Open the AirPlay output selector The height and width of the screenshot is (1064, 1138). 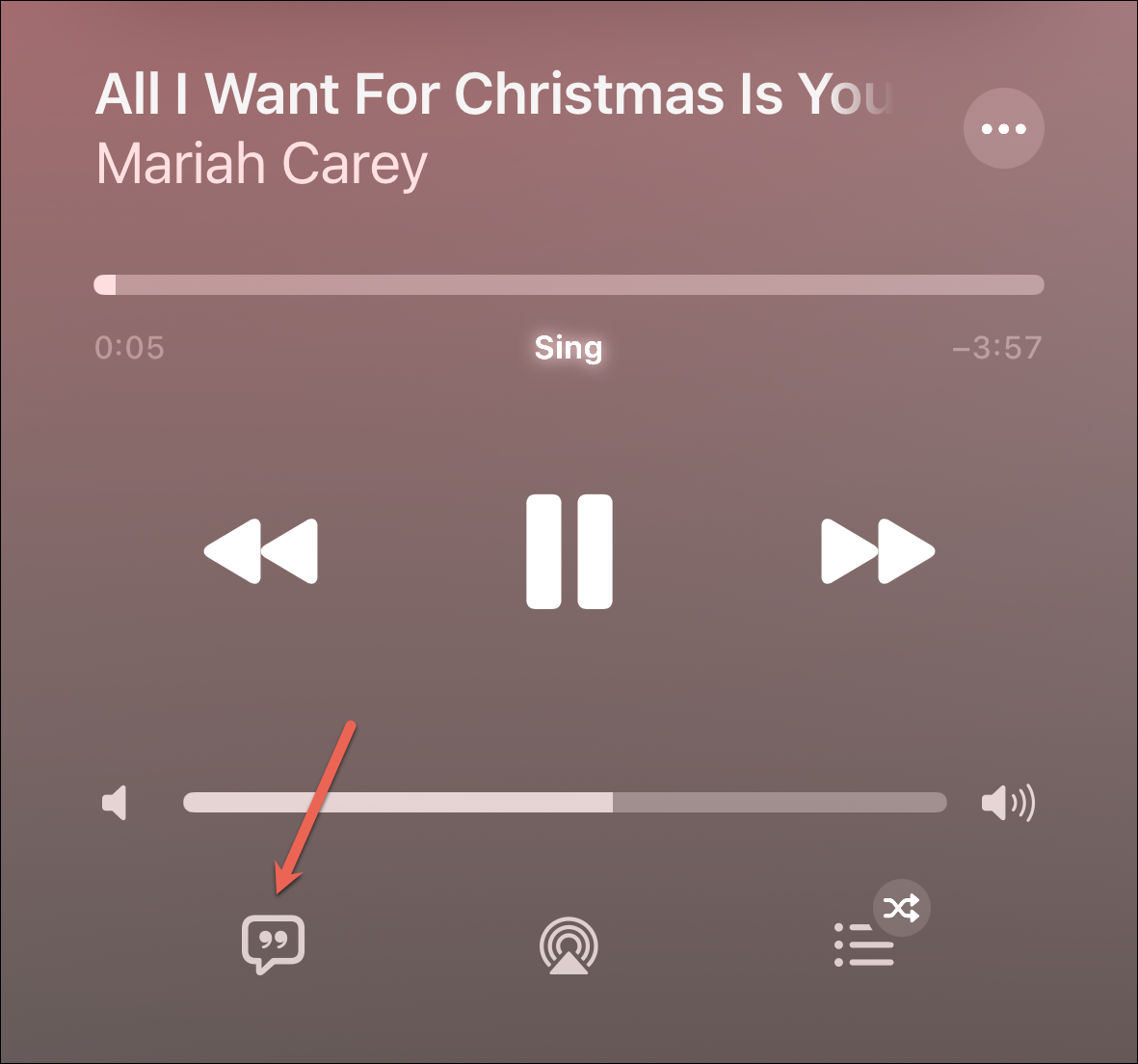point(569,944)
